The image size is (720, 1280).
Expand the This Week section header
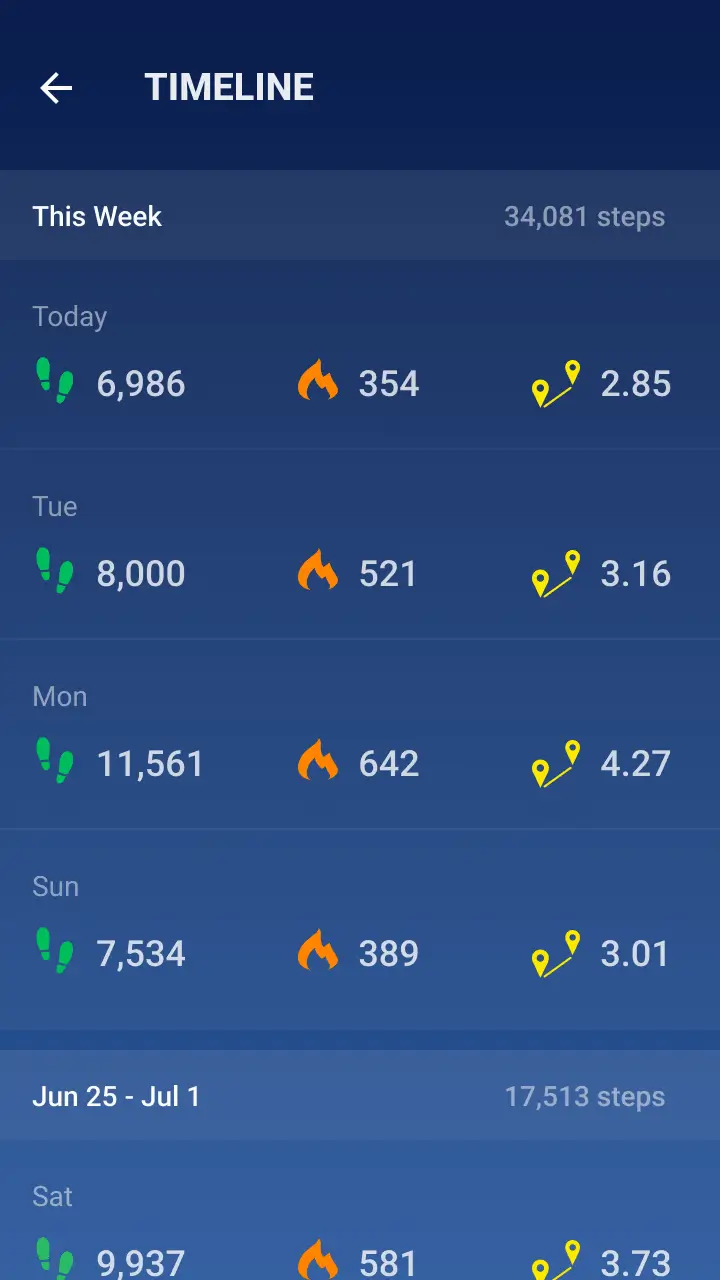tap(360, 216)
